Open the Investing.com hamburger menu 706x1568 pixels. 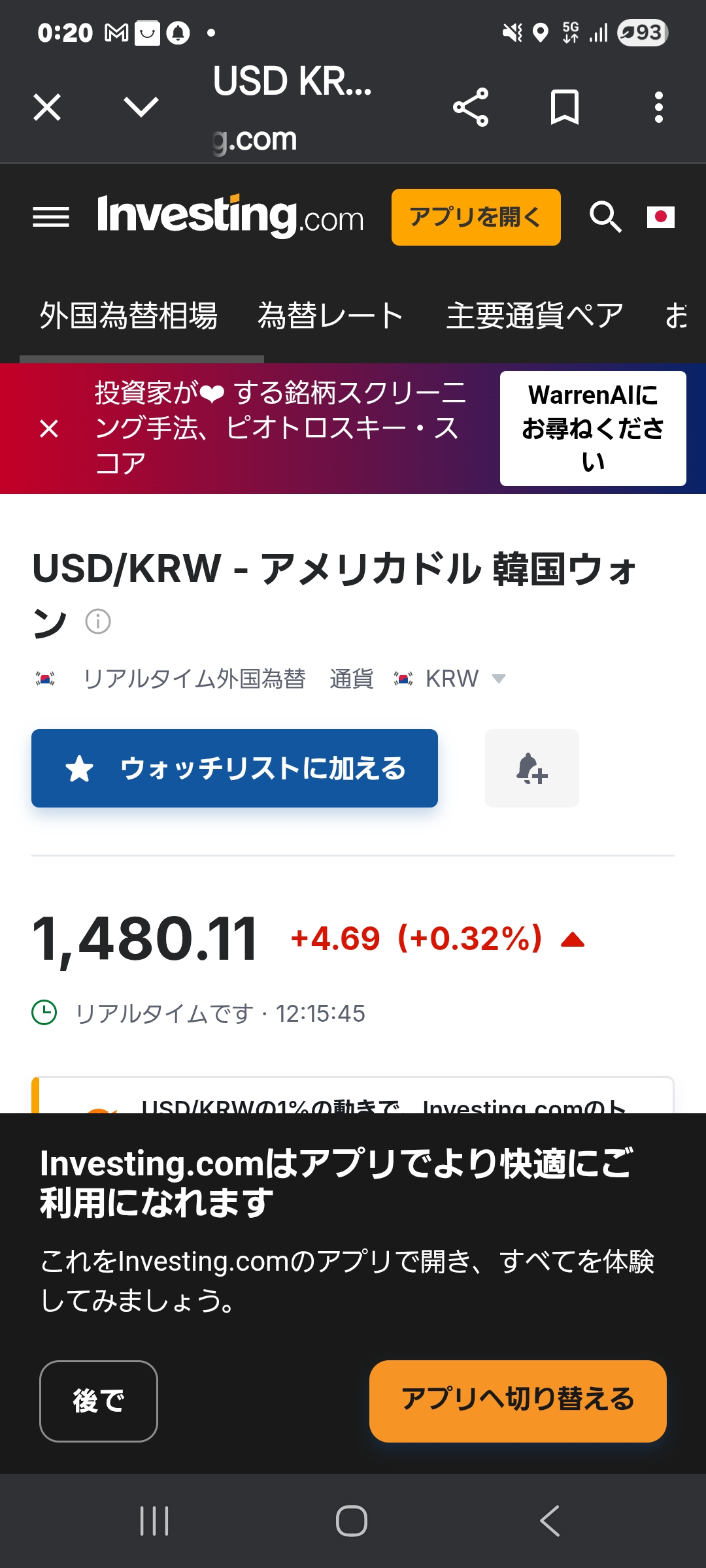[x=51, y=217]
